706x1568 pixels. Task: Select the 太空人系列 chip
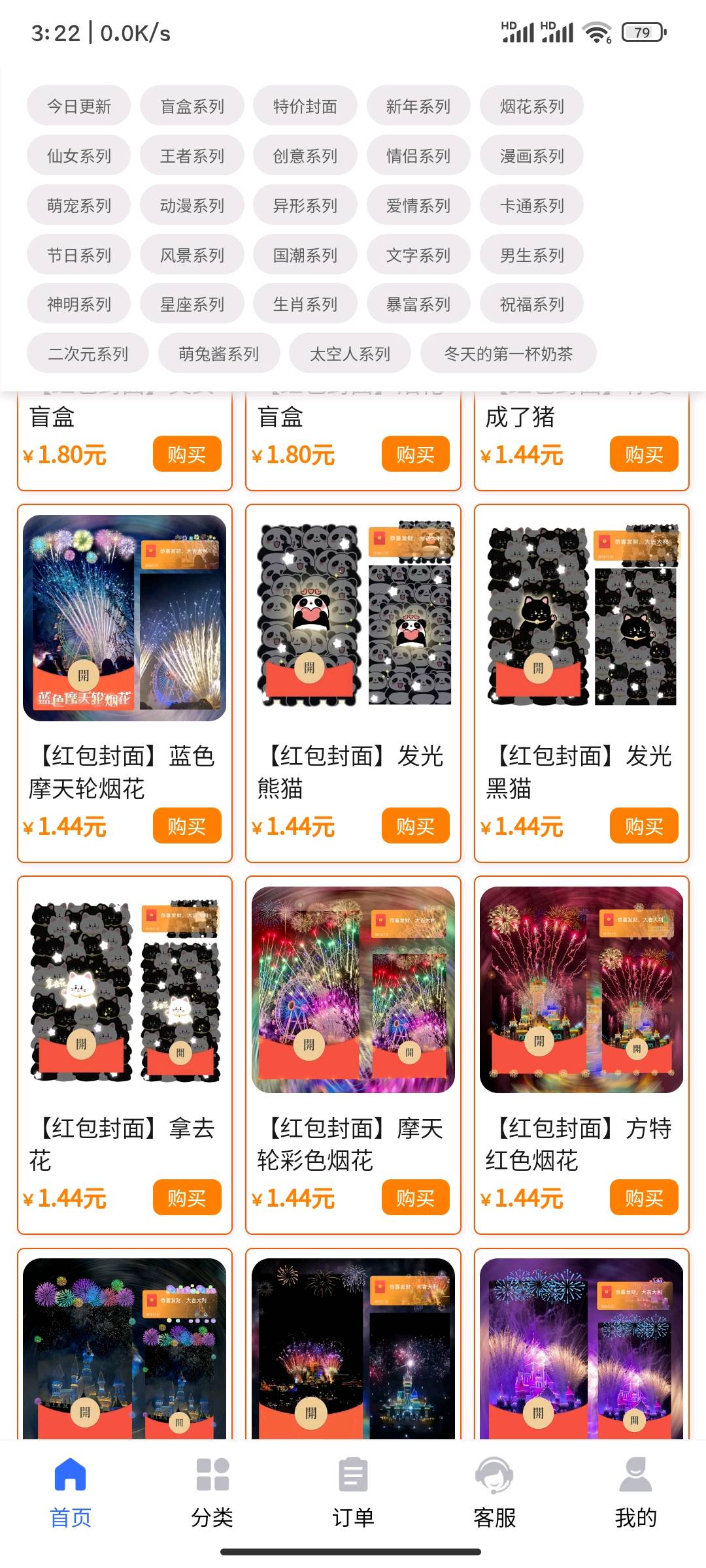click(x=350, y=353)
